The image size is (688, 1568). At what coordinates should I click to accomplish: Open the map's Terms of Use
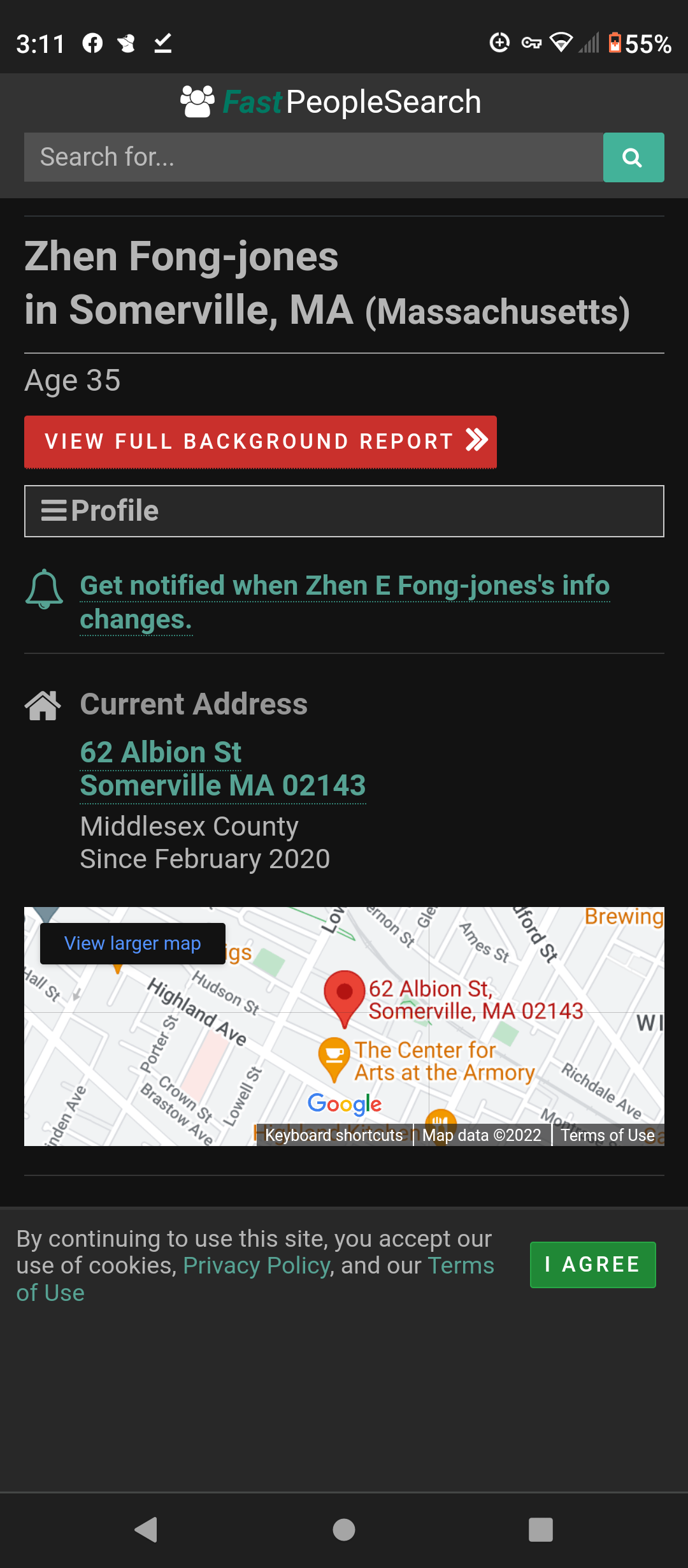point(608,1135)
